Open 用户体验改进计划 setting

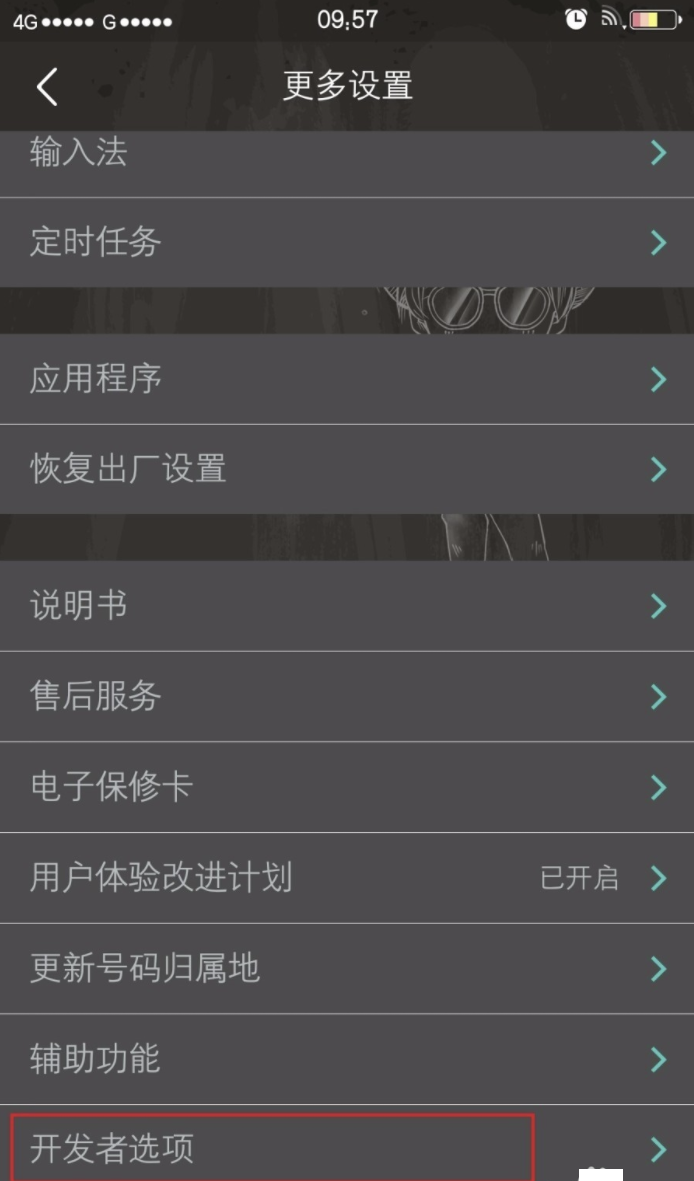coord(347,878)
